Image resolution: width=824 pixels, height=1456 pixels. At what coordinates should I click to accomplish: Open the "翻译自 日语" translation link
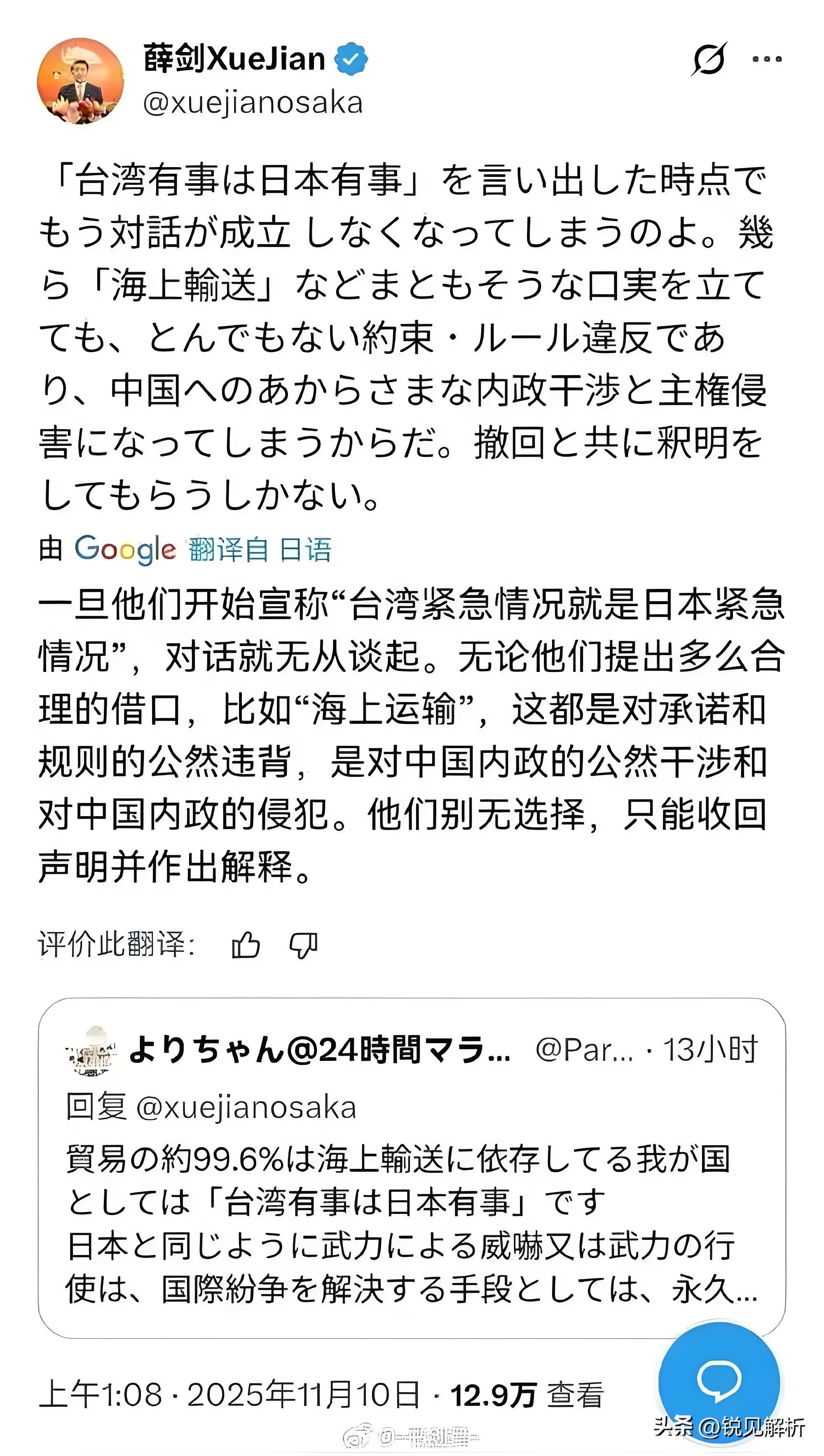(260, 549)
